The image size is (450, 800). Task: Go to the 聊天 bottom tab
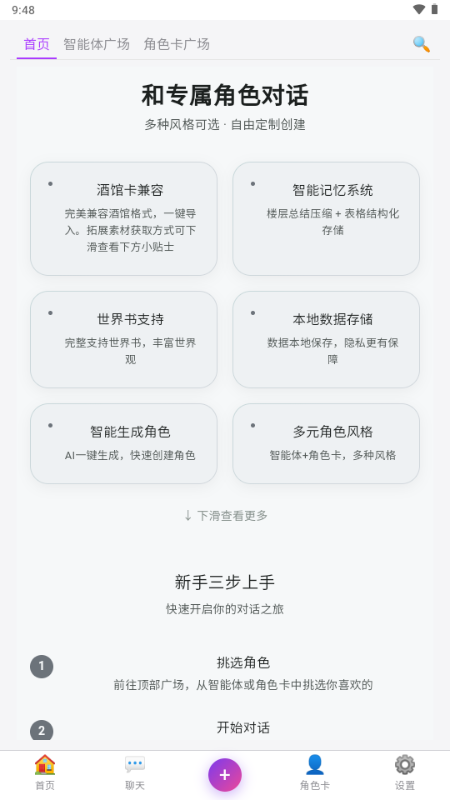[135, 773]
